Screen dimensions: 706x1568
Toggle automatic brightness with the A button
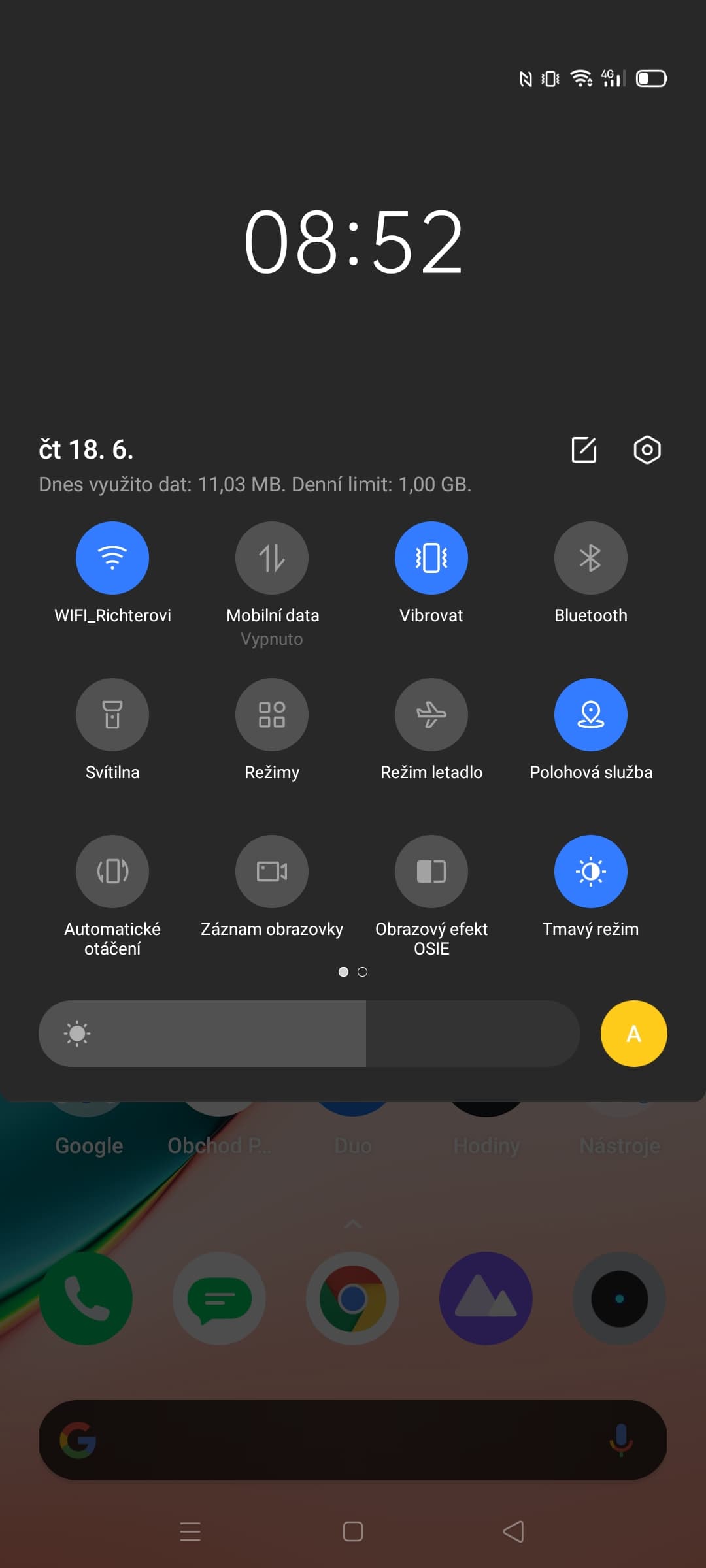[x=633, y=1034]
